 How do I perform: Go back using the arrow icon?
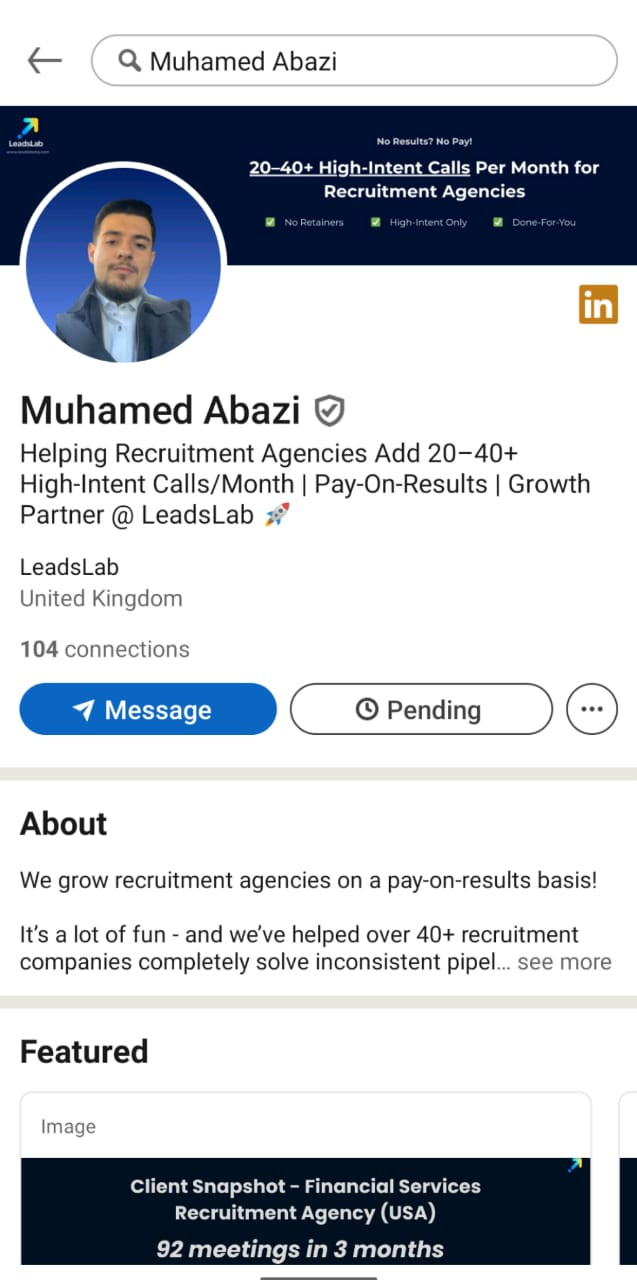click(x=44, y=61)
